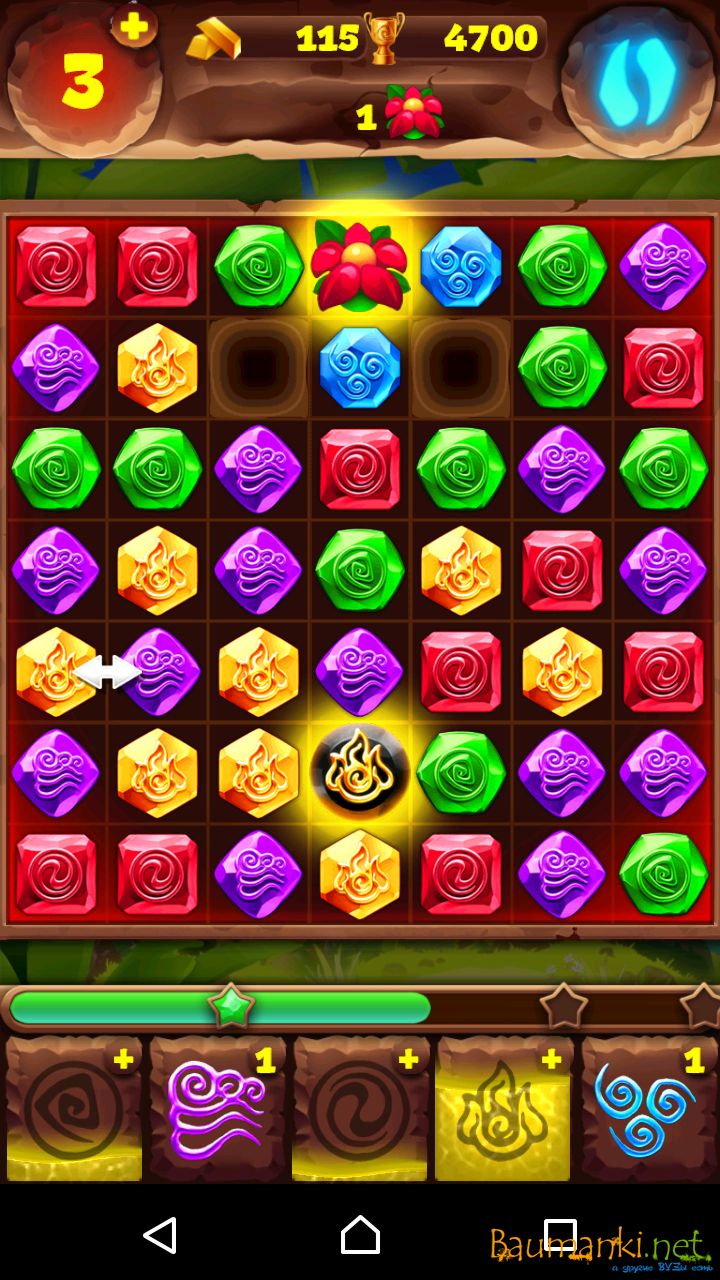This screenshot has height=1280, width=720.
Task: Activate the blue water swirl booster
Action: (x=648, y=1110)
